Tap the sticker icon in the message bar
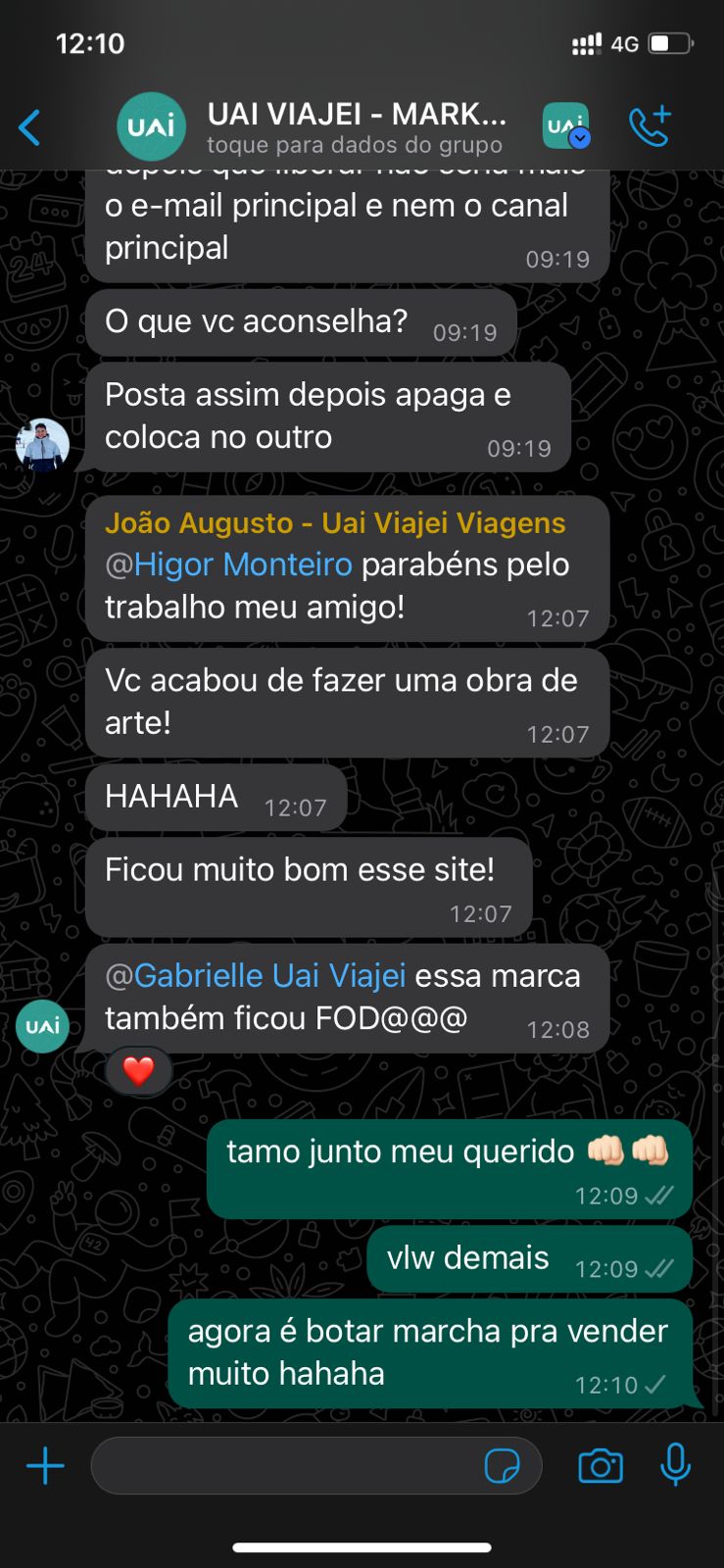 point(505,1465)
